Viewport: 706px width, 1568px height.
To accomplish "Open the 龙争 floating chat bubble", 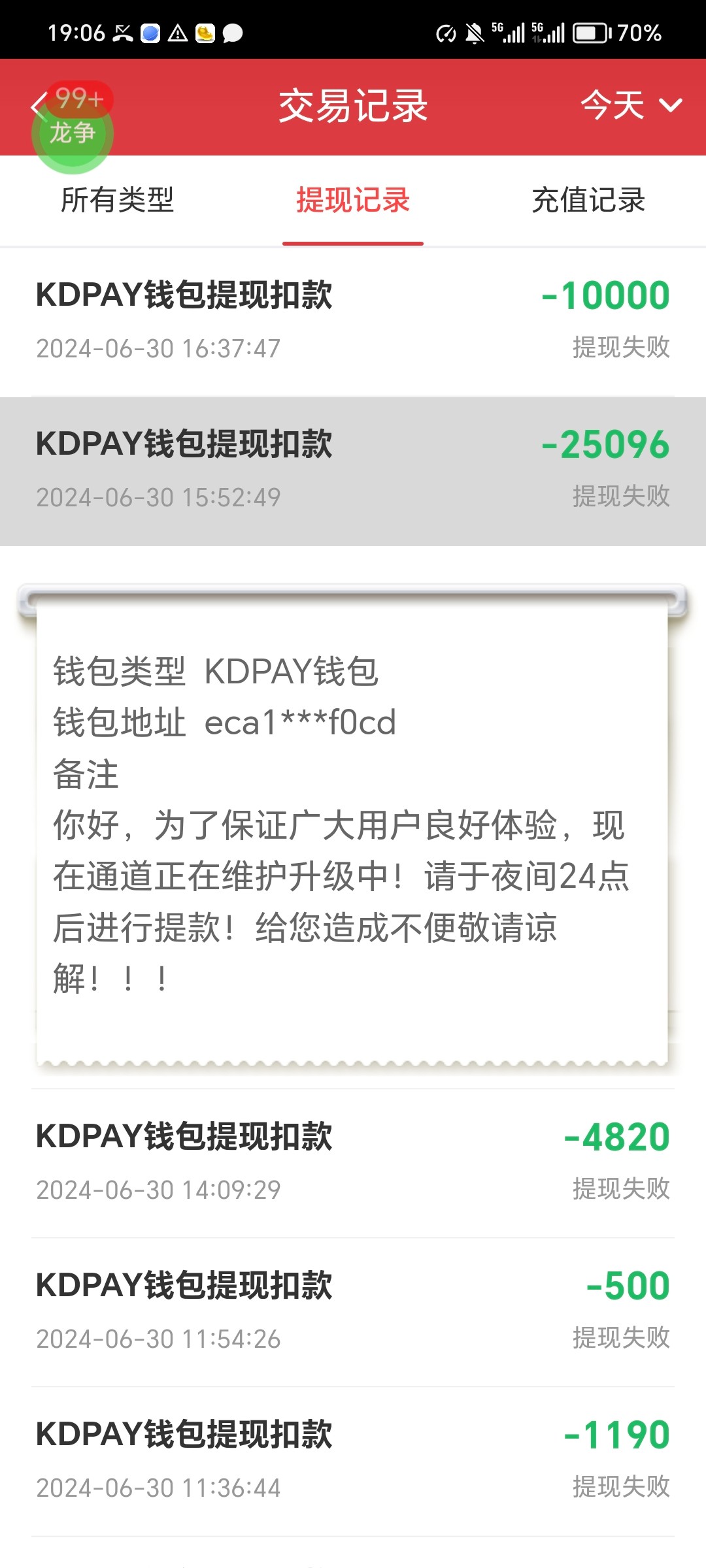I will pos(74,134).
